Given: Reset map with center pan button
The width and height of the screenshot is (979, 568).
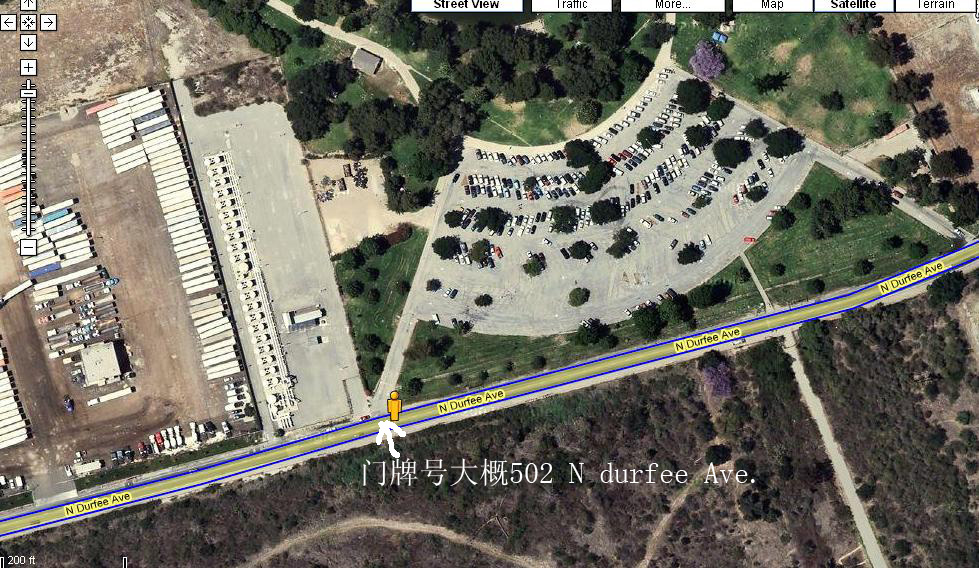Looking at the screenshot, I should click(28, 22).
